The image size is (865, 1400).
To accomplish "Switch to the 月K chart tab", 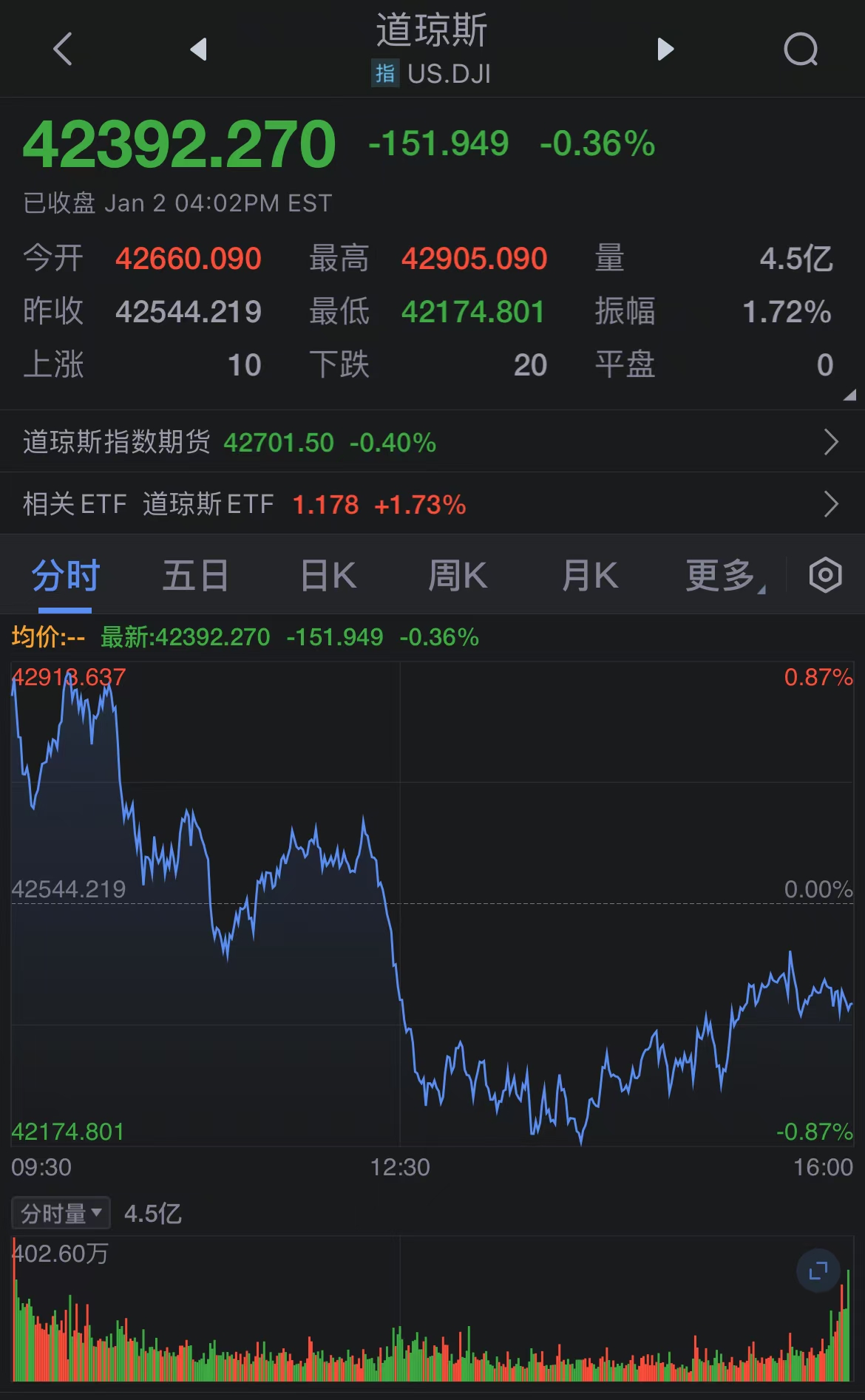I will pos(590,575).
